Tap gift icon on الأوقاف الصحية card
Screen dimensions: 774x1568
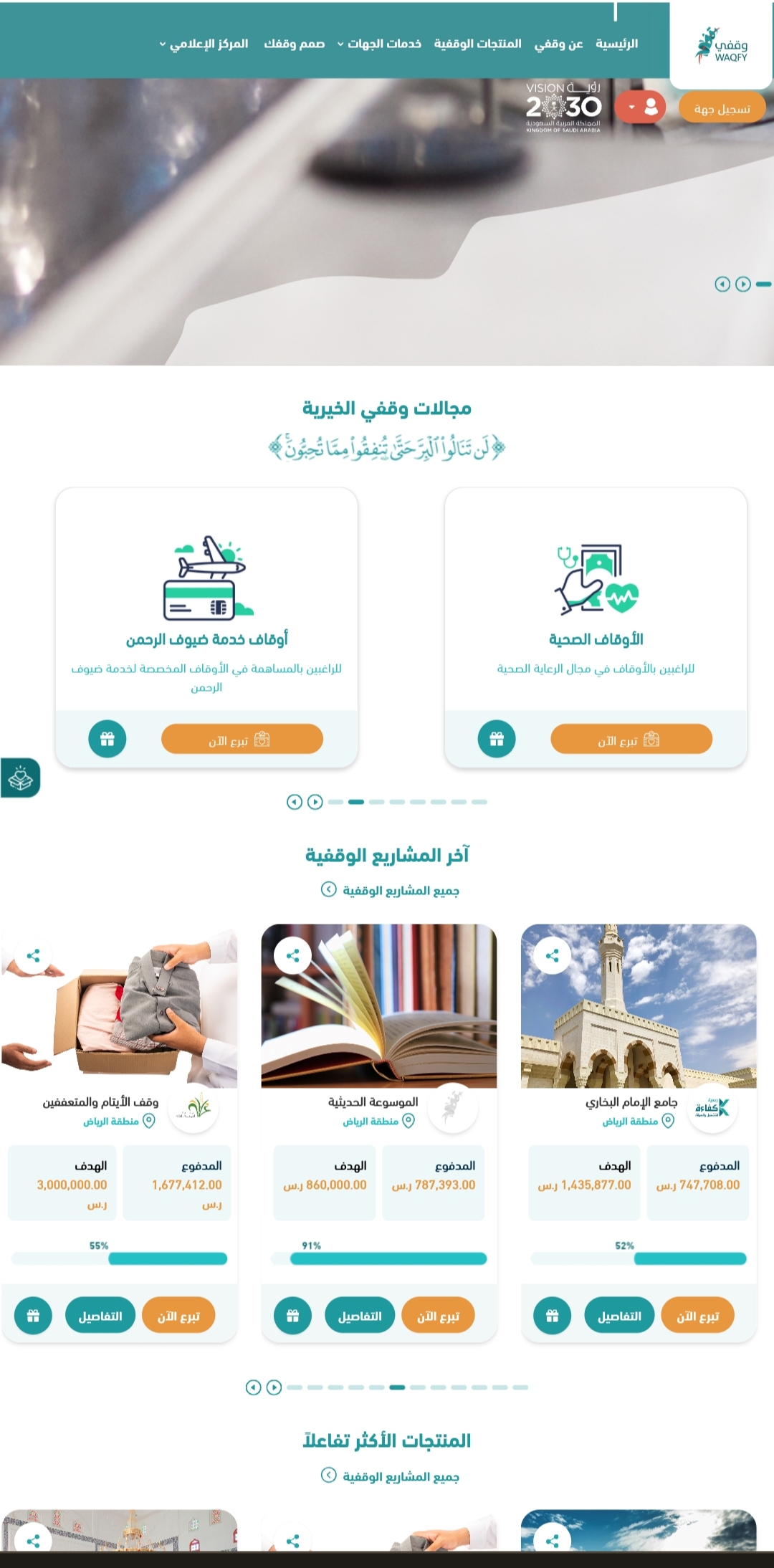(x=497, y=739)
